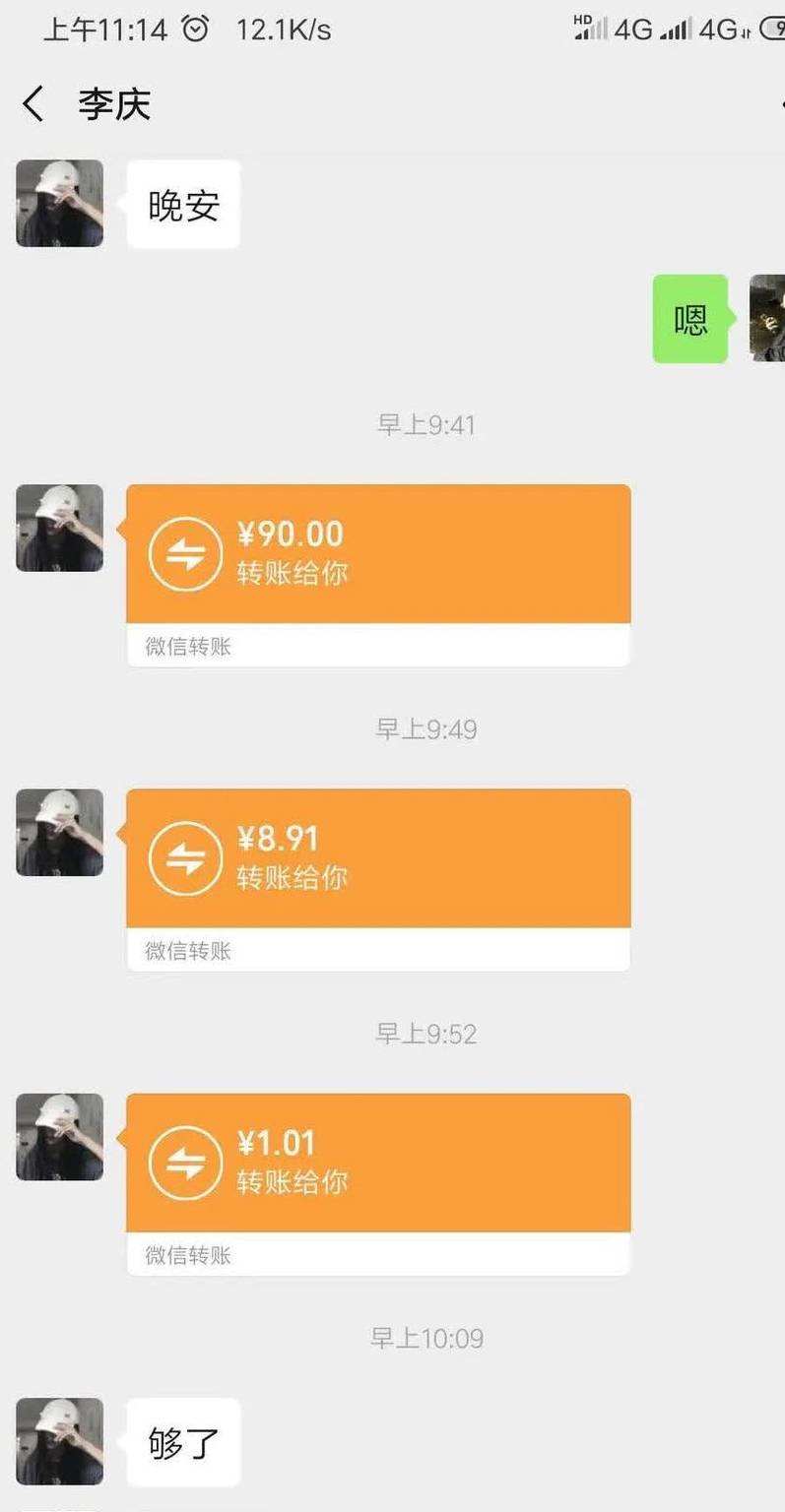Open the ¥8.91 transfer card
The width and height of the screenshot is (785, 1512).
click(x=378, y=858)
